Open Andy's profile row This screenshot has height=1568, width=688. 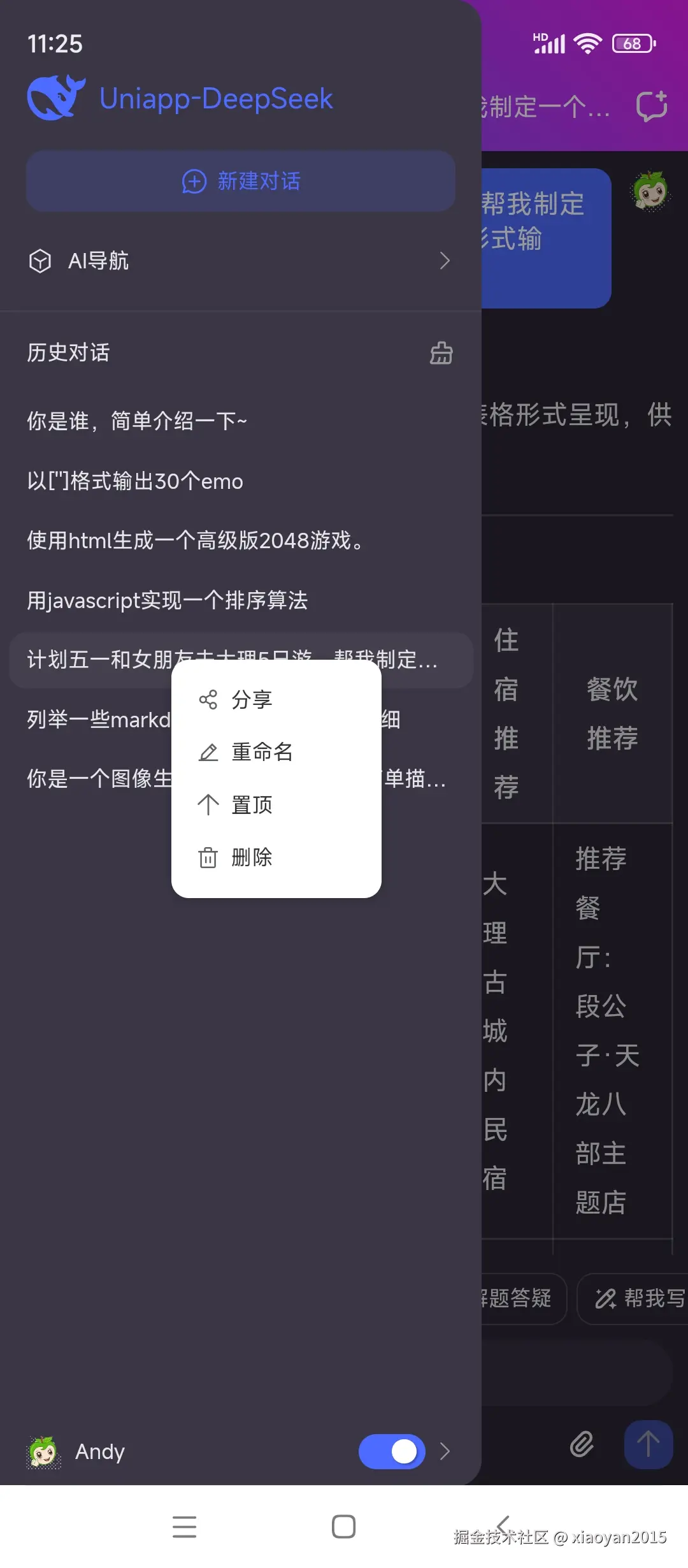[x=100, y=1451]
